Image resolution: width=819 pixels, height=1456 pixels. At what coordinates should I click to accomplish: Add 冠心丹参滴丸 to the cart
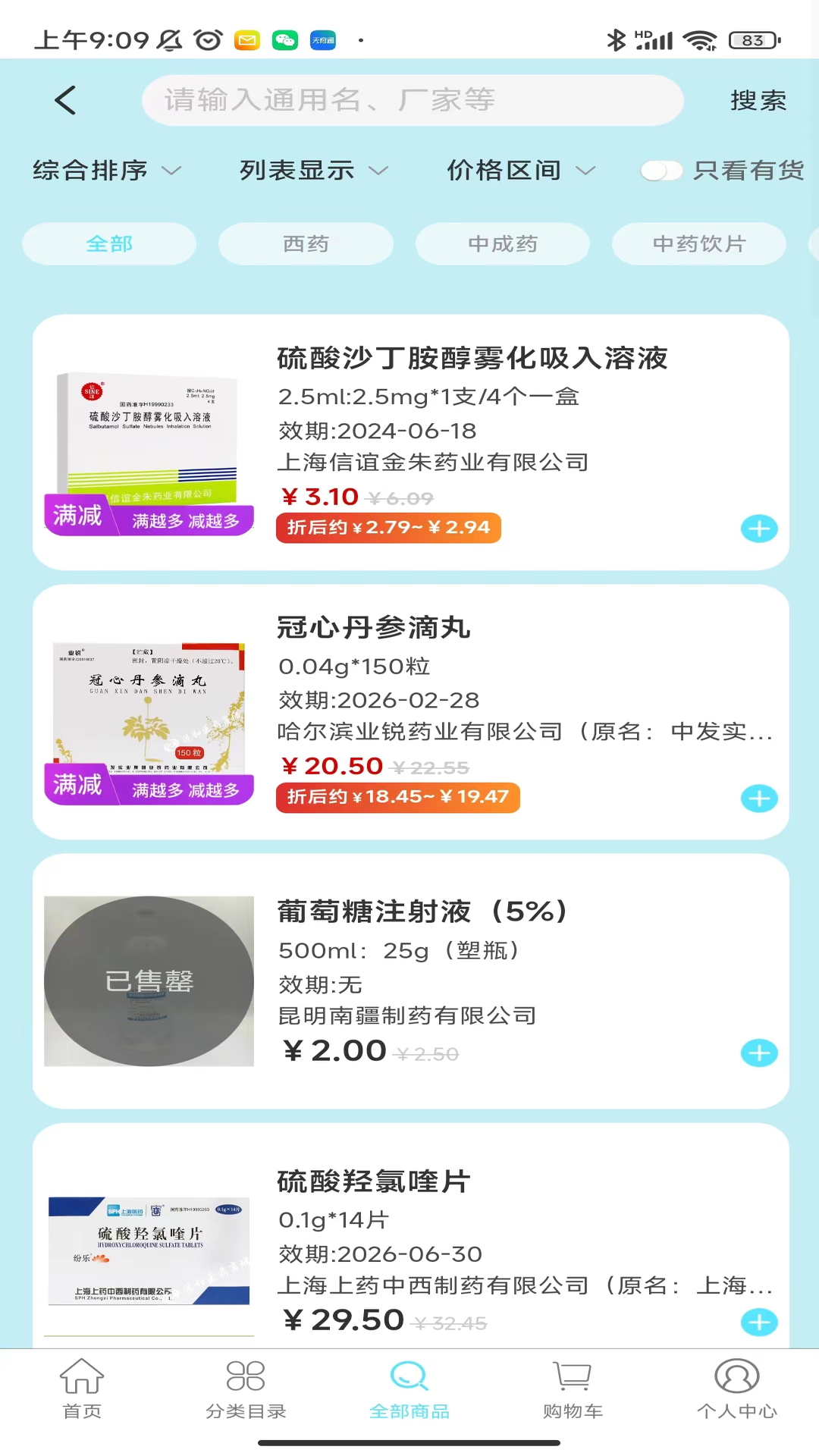pyautogui.click(x=759, y=799)
